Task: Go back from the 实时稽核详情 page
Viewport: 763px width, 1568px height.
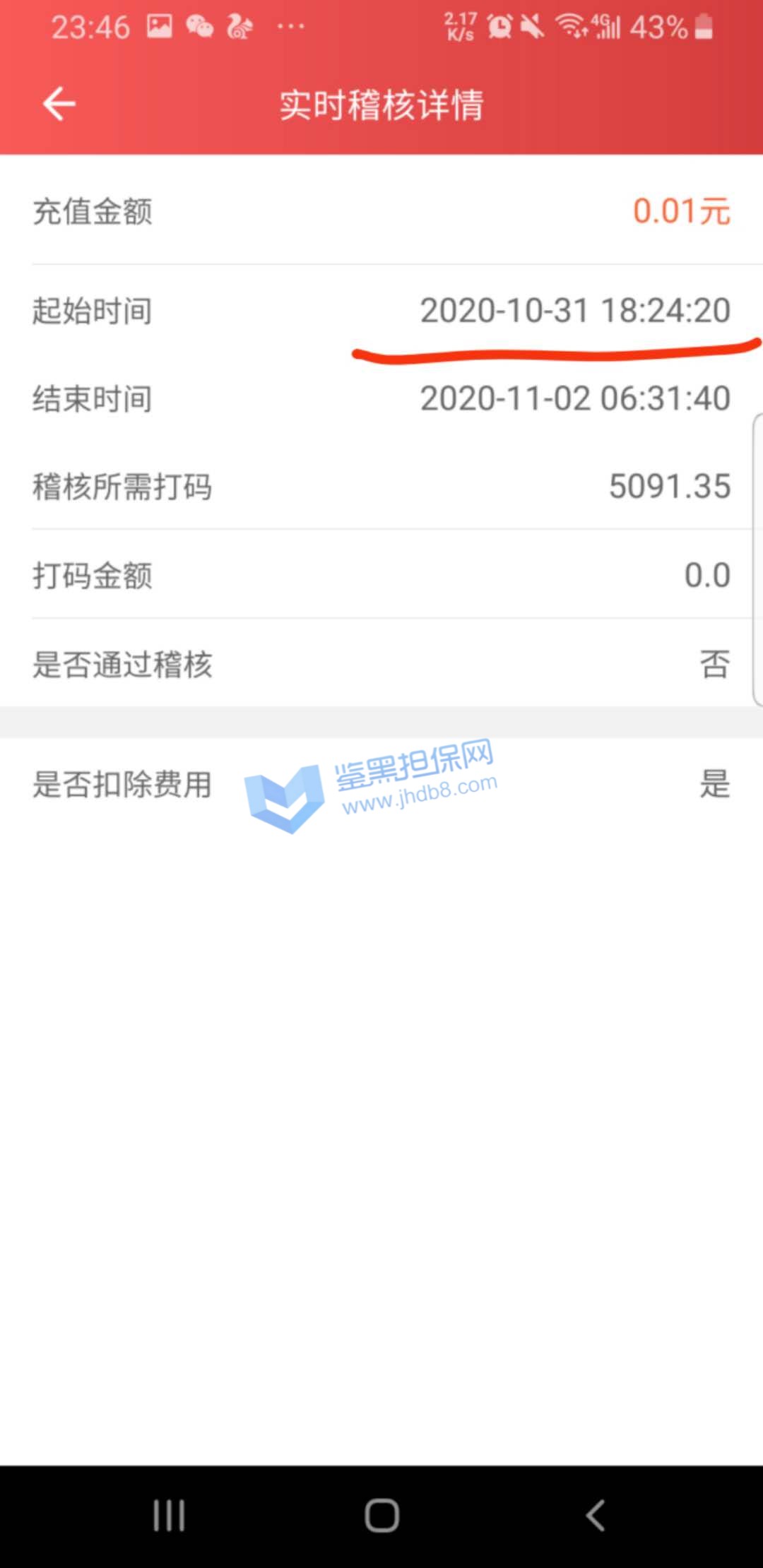Action: coord(59,105)
